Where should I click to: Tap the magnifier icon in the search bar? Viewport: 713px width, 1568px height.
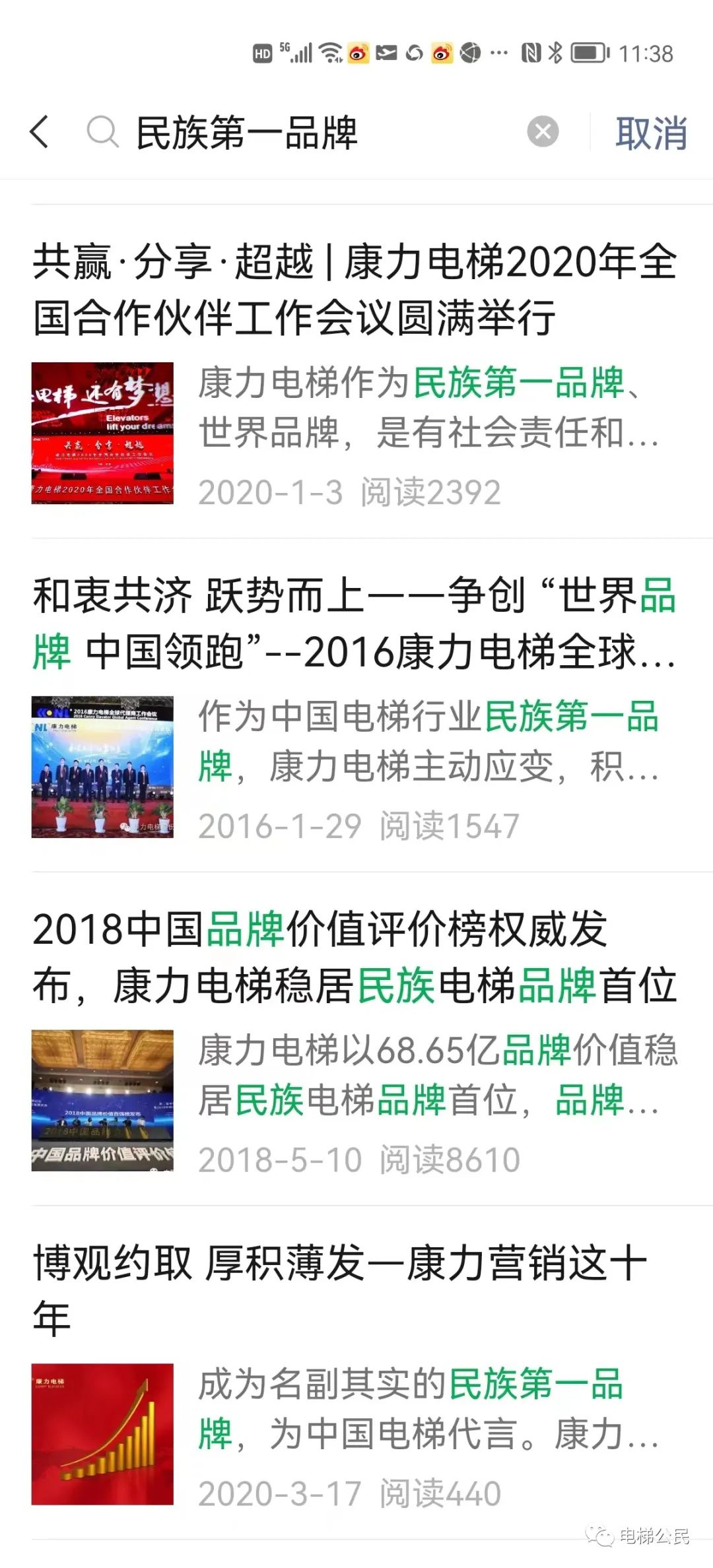coord(100,133)
